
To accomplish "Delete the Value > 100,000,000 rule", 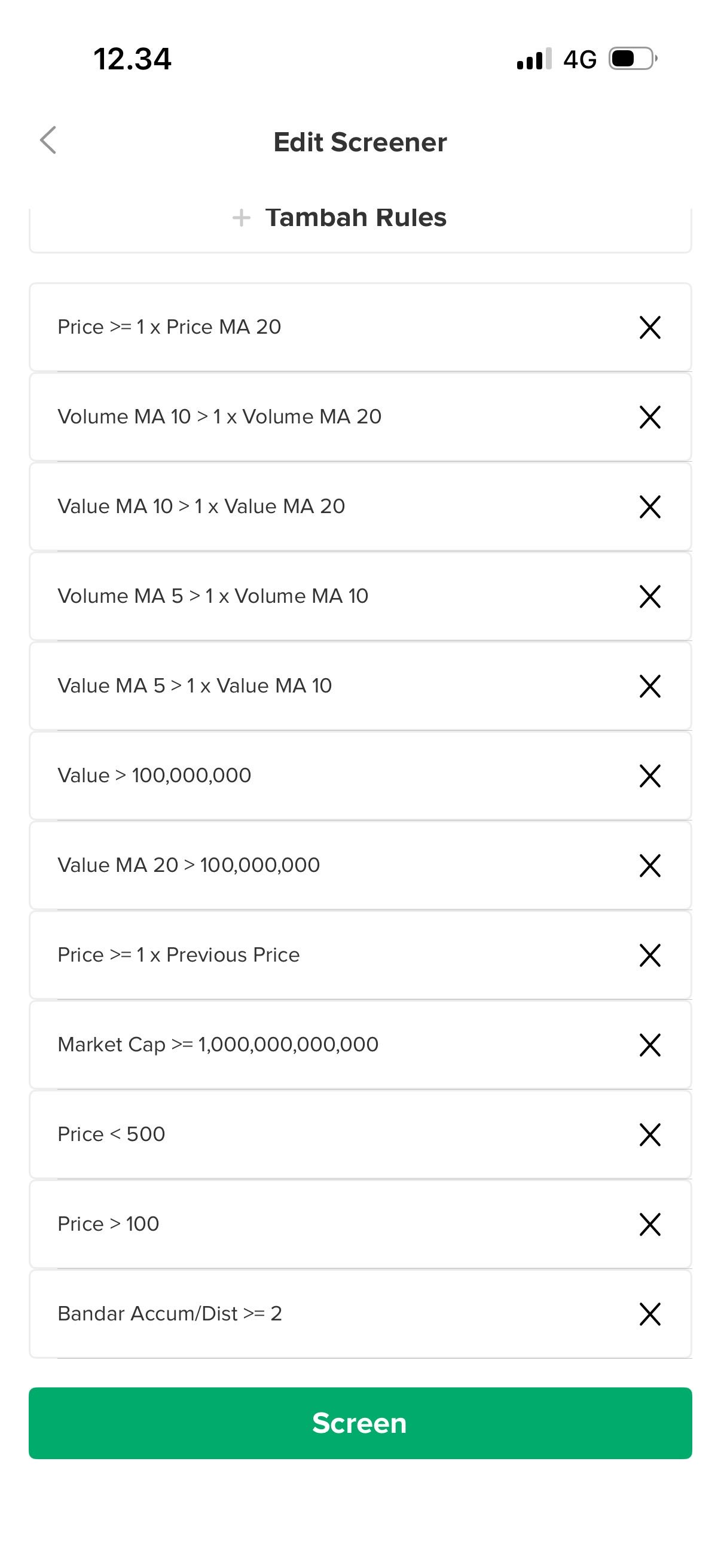I will (649, 776).
